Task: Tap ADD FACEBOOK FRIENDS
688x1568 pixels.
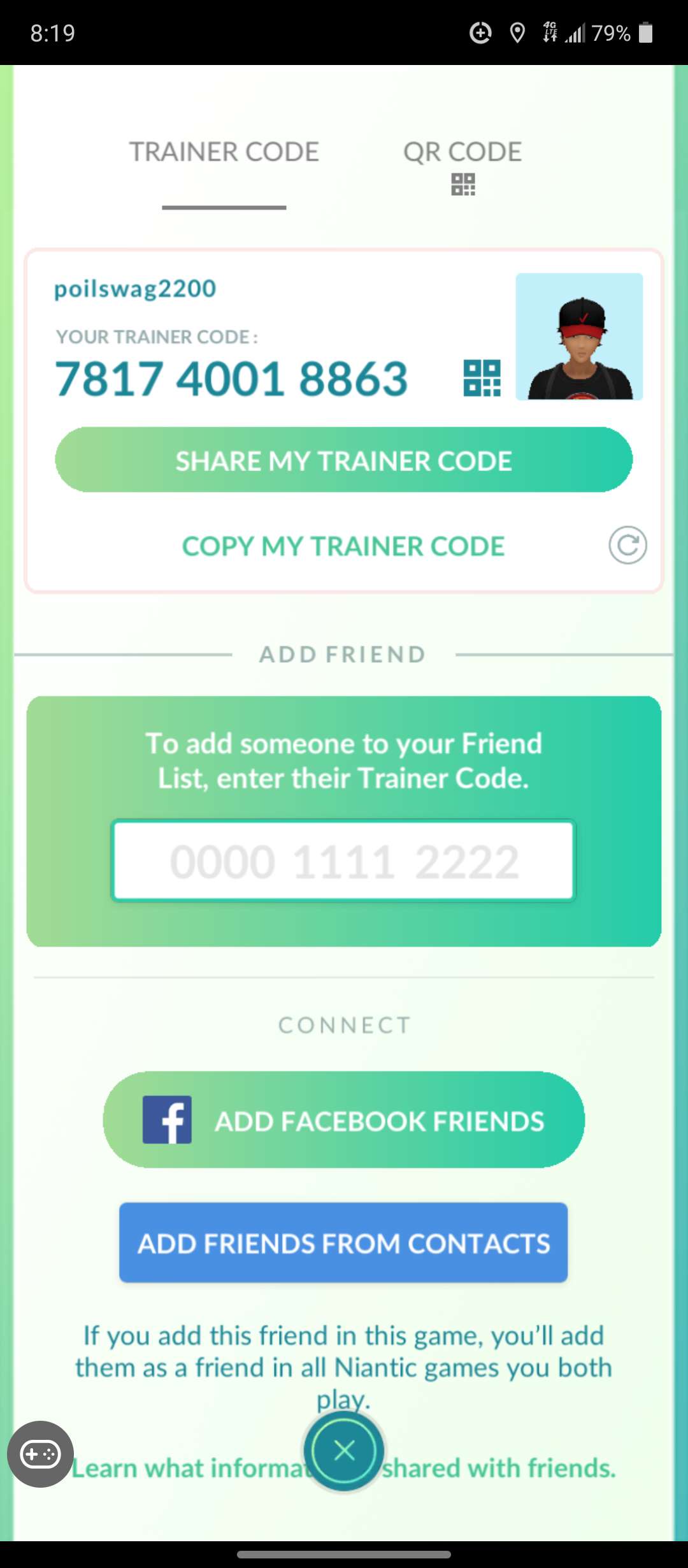Action: tap(343, 1121)
